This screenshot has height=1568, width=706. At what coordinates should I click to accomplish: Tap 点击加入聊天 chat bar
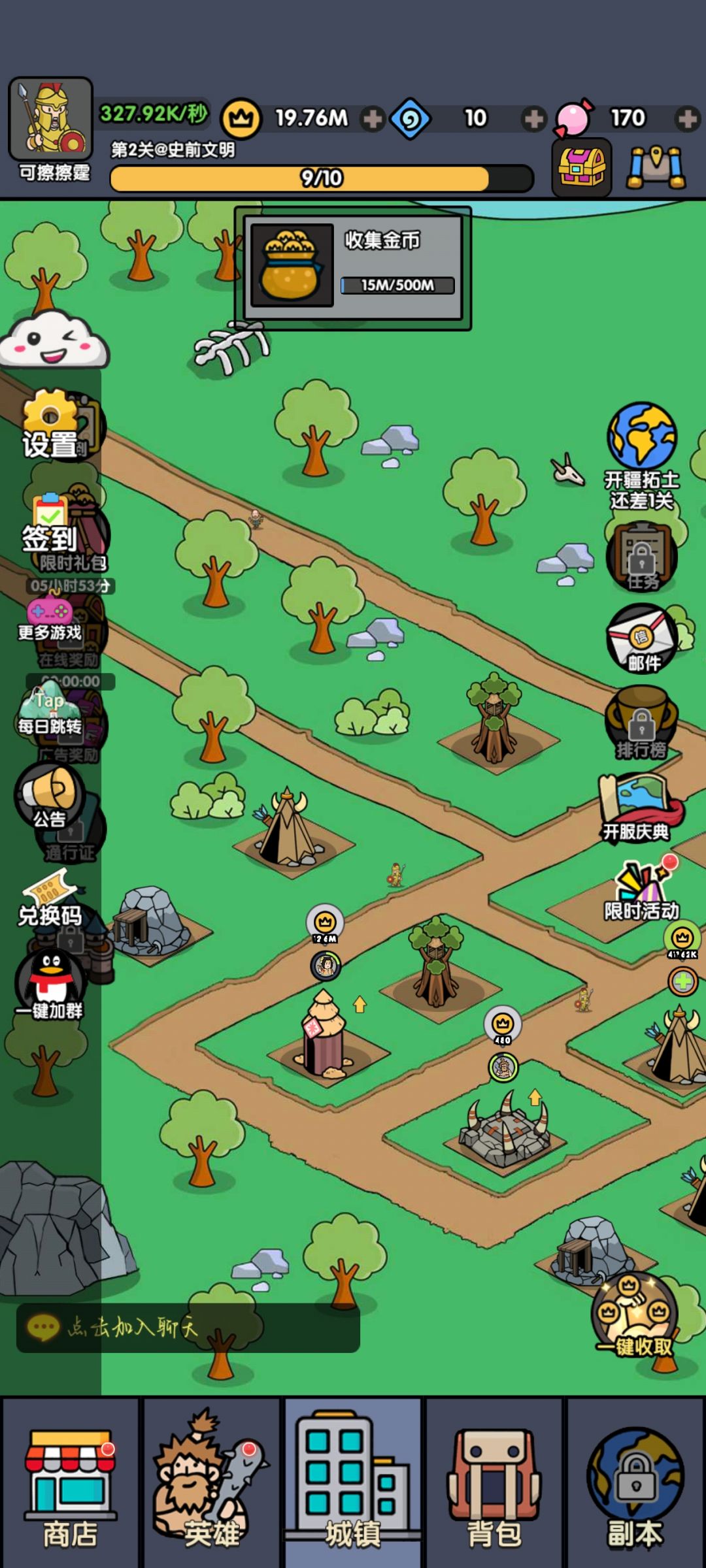click(188, 1327)
